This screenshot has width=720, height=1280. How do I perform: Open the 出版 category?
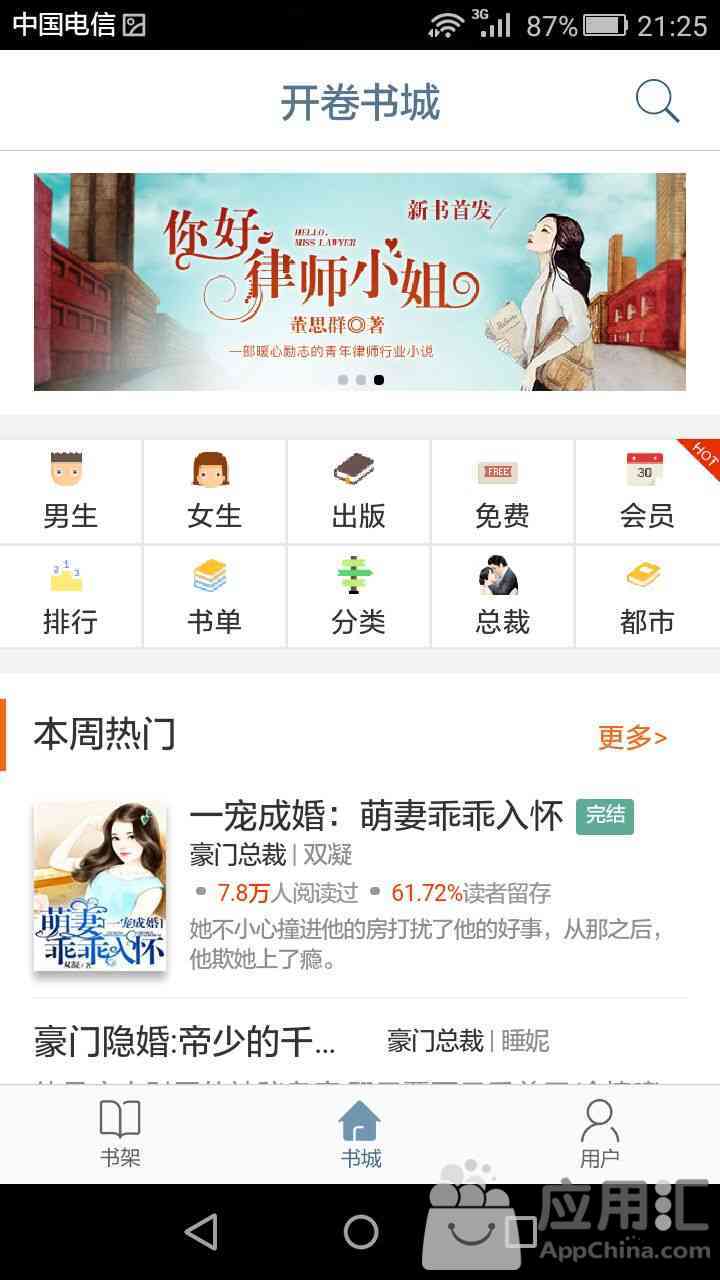click(359, 491)
